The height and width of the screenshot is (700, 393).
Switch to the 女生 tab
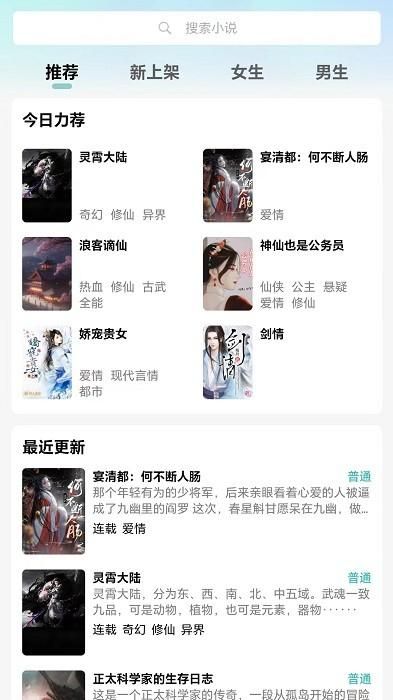click(x=247, y=72)
